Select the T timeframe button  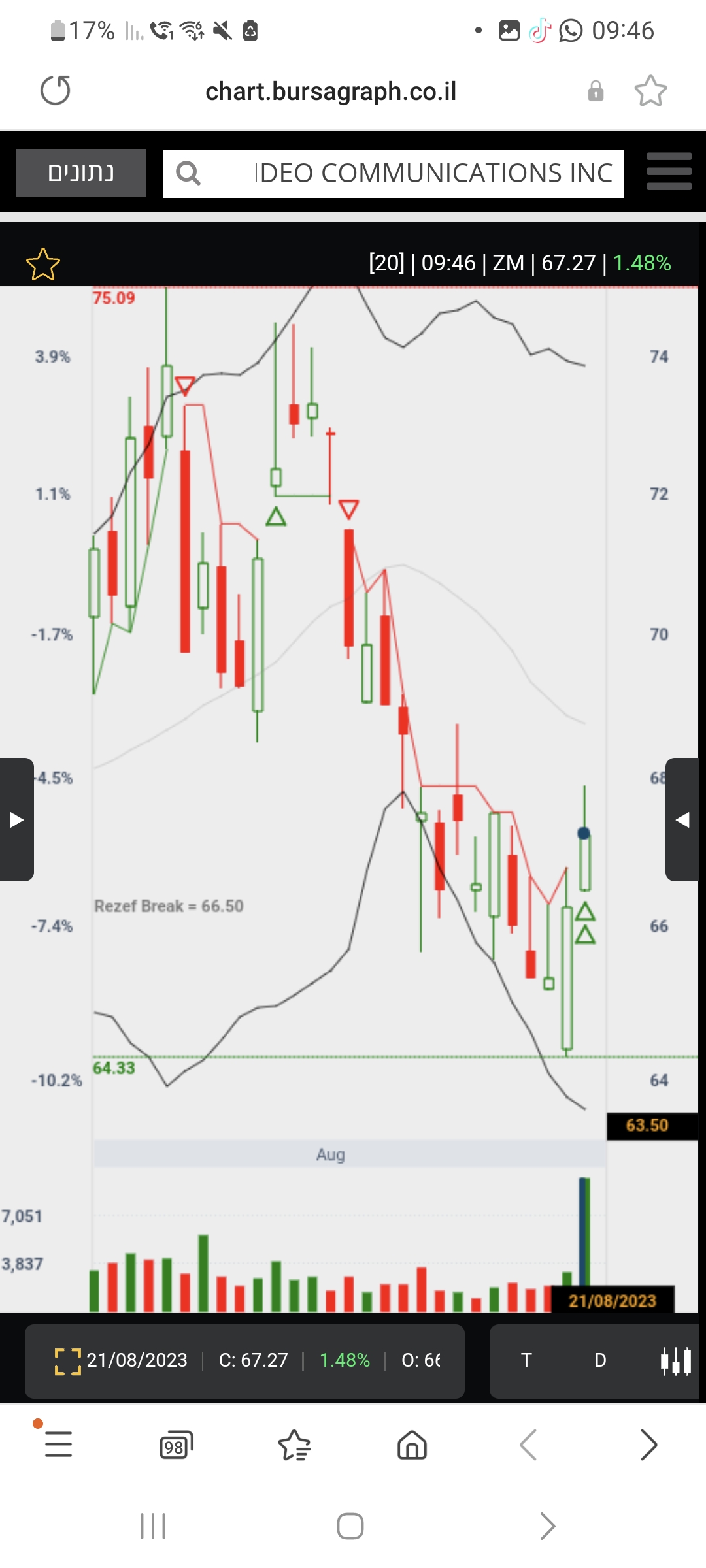(526, 1361)
